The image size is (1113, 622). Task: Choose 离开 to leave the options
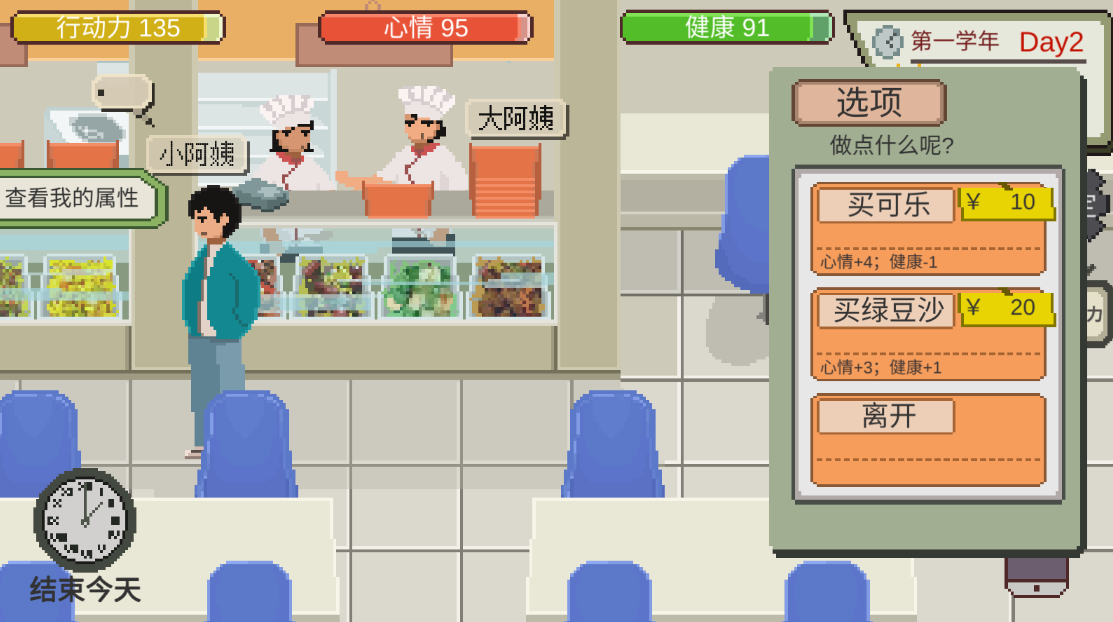[x=887, y=416]
